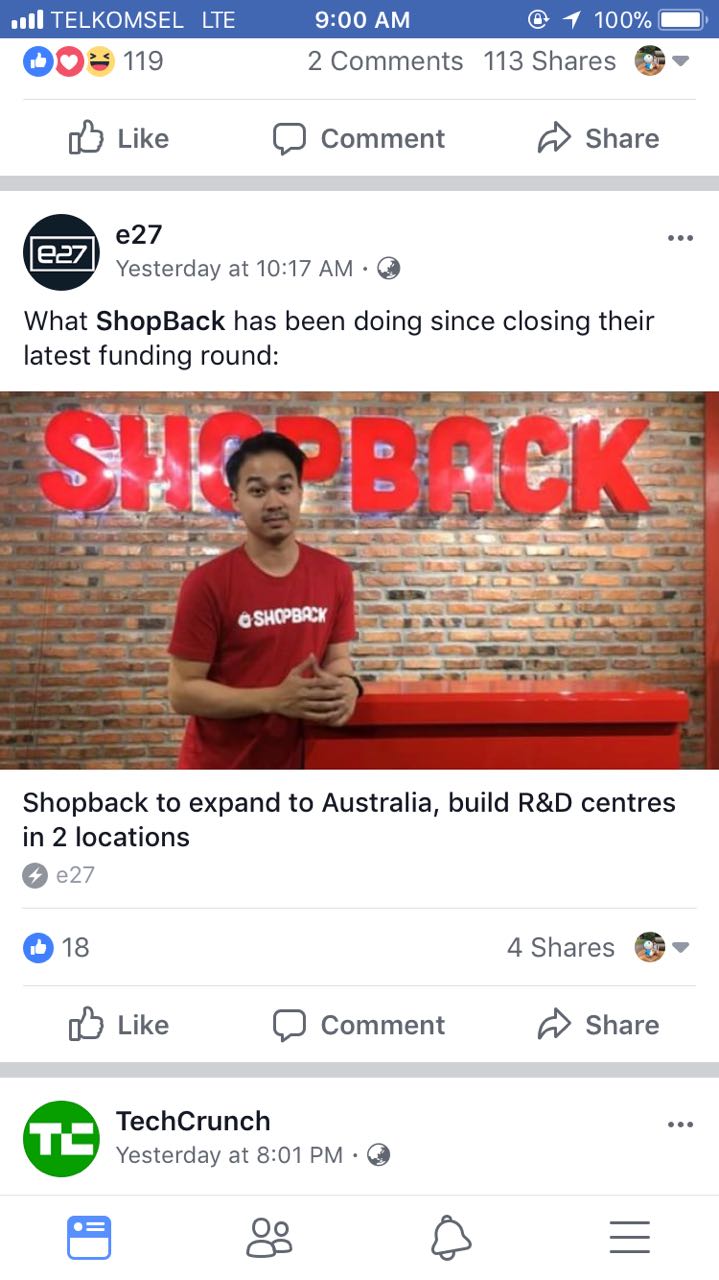Switch to the News Feed tab
The height and width of the screenshot is (1280, 719).
tap(89, 1238)
